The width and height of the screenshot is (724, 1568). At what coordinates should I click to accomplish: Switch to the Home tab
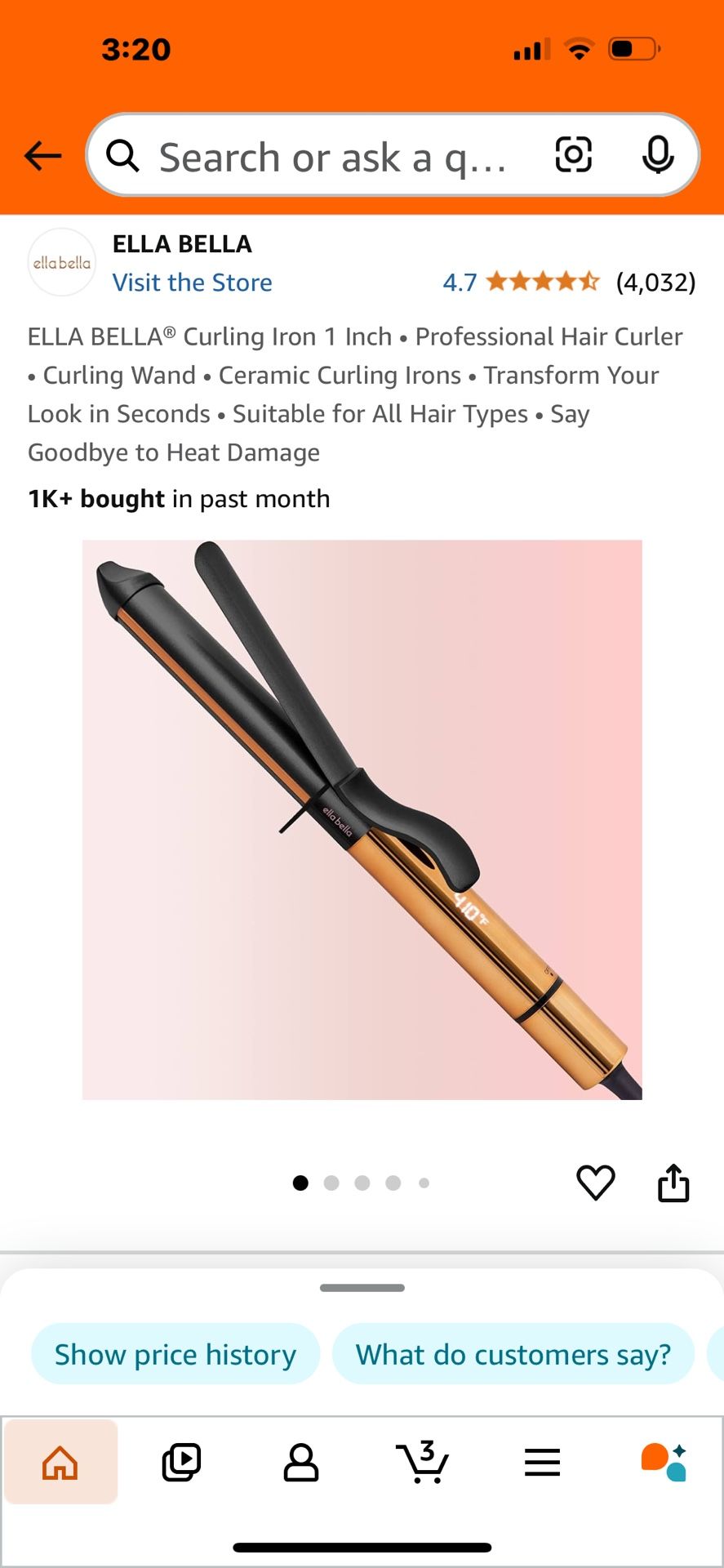60,1462
